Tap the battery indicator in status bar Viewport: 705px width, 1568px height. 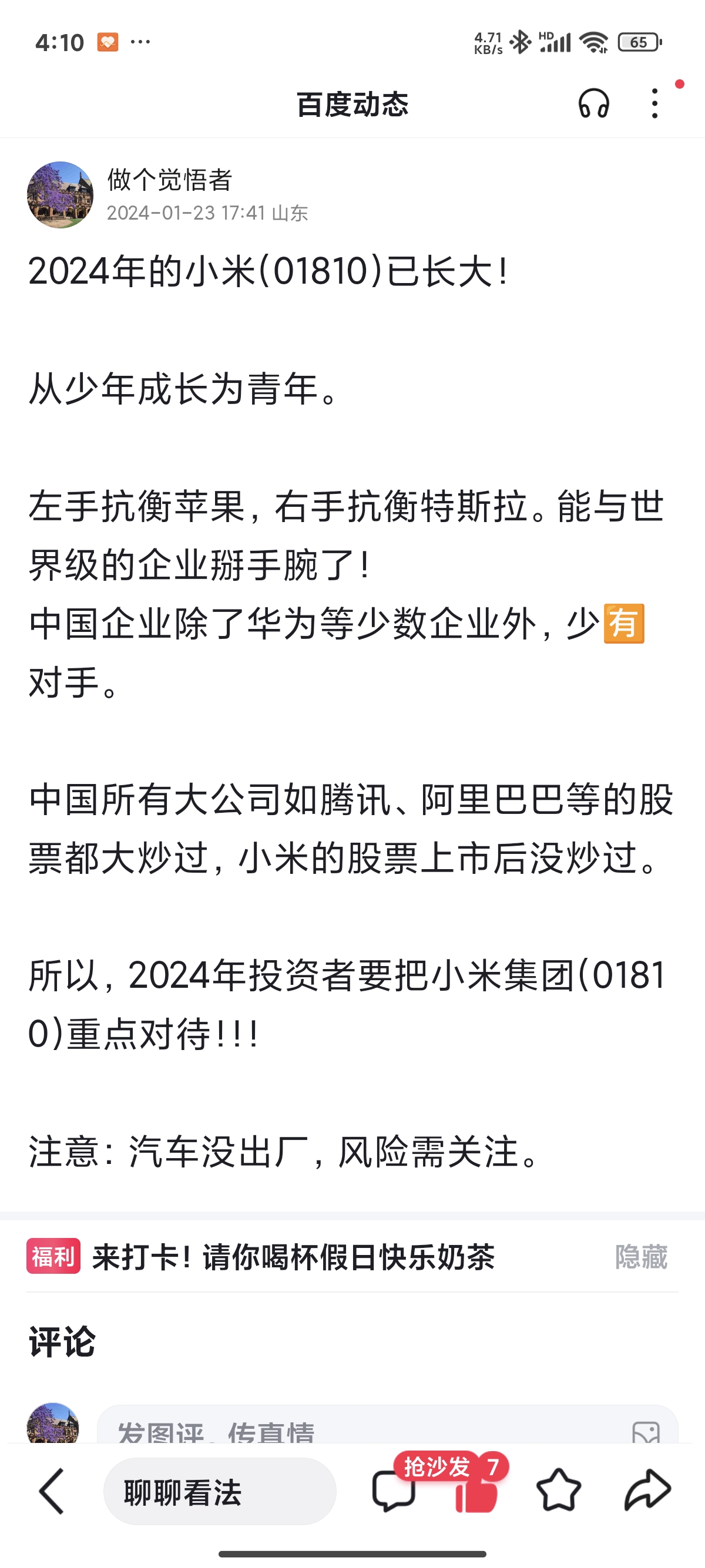[x=637, y=41]
